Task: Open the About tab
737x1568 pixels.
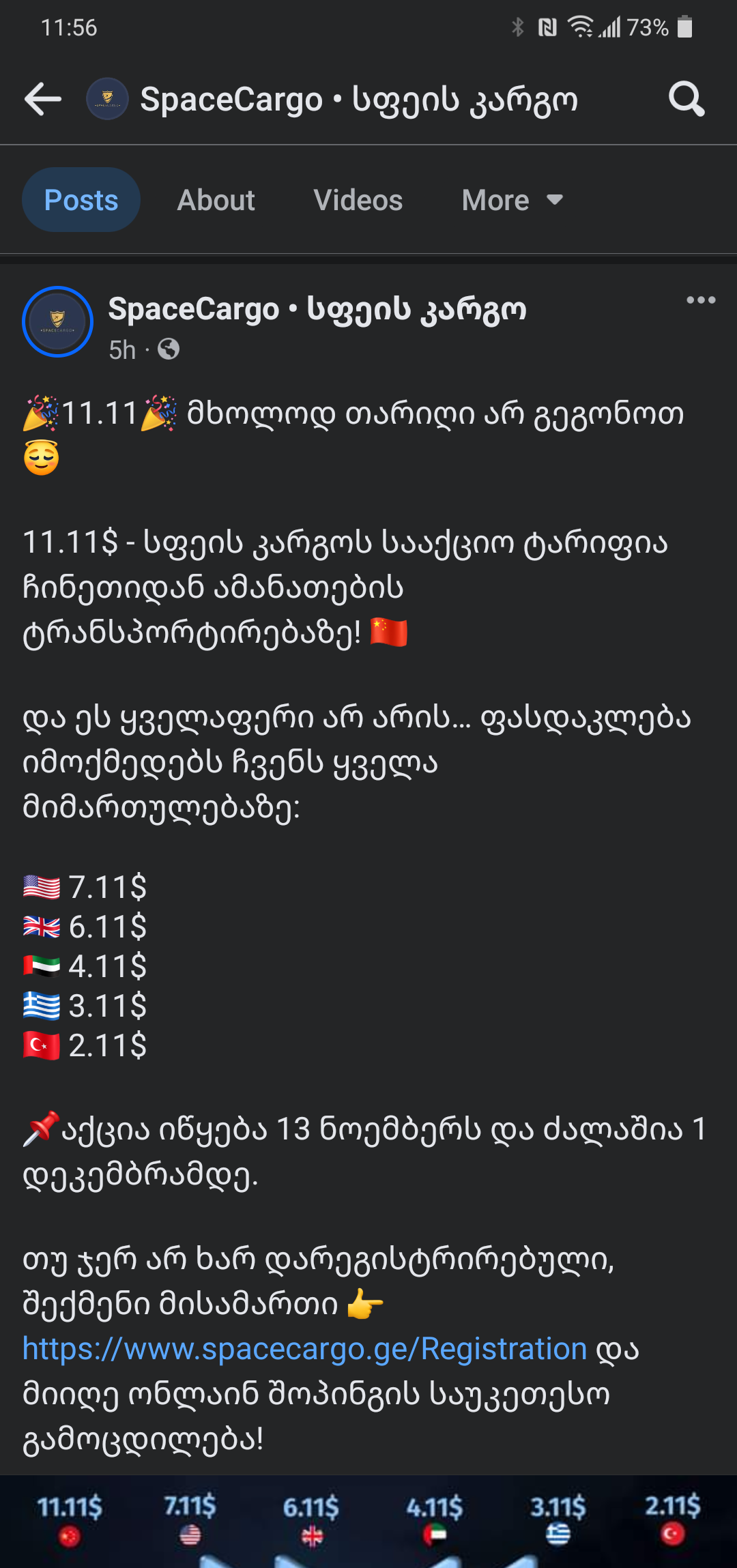Action: click(216, 200)
